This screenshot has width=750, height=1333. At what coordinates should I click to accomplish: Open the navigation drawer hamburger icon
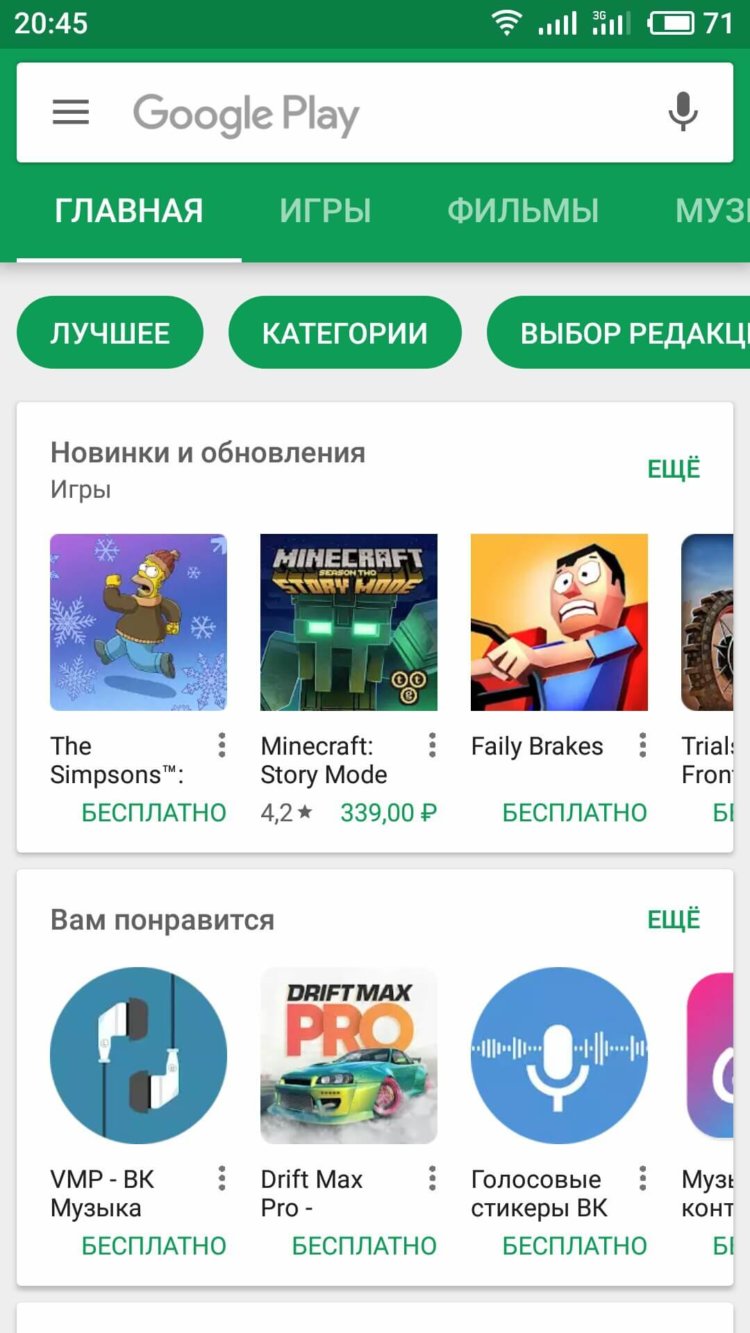coord(69,112)
